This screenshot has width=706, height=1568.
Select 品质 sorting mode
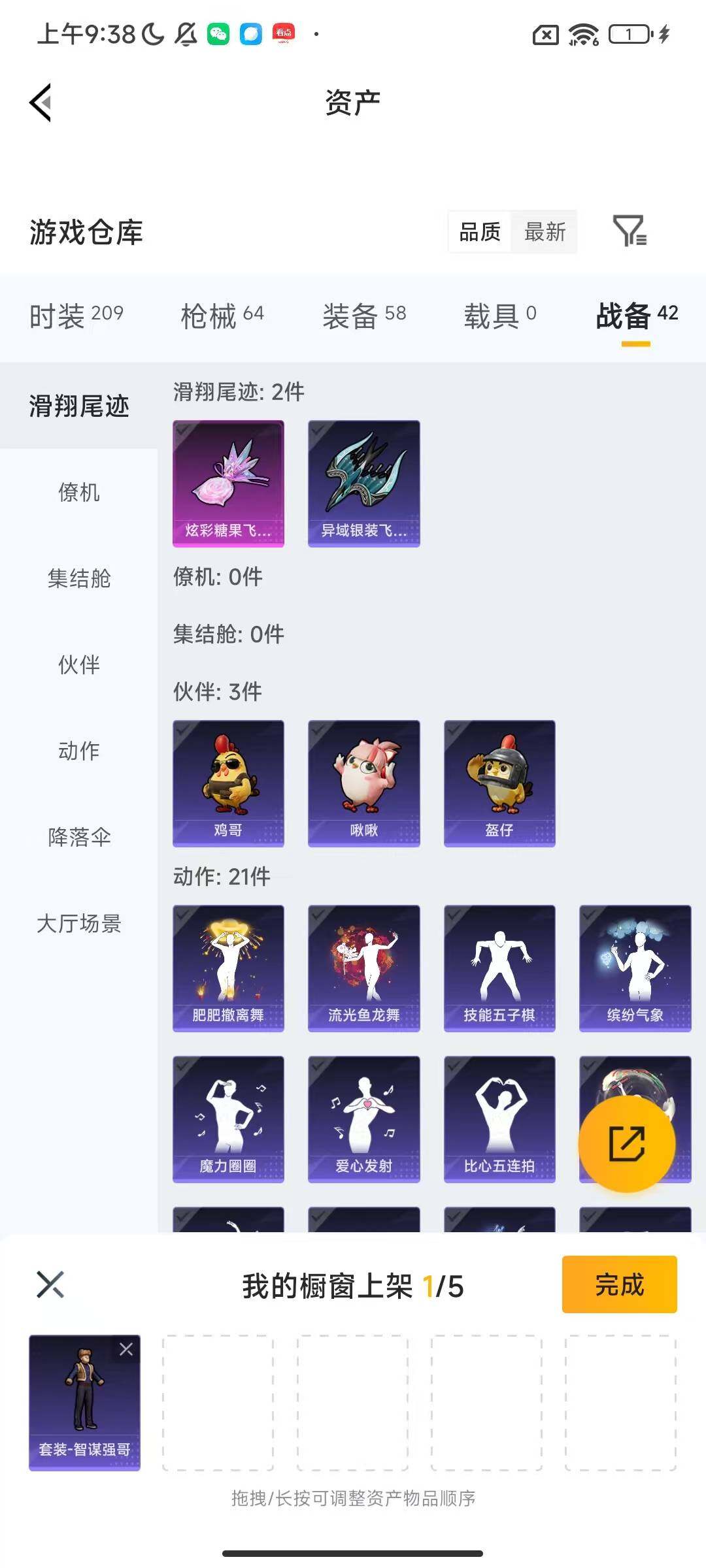coord(480,232)
